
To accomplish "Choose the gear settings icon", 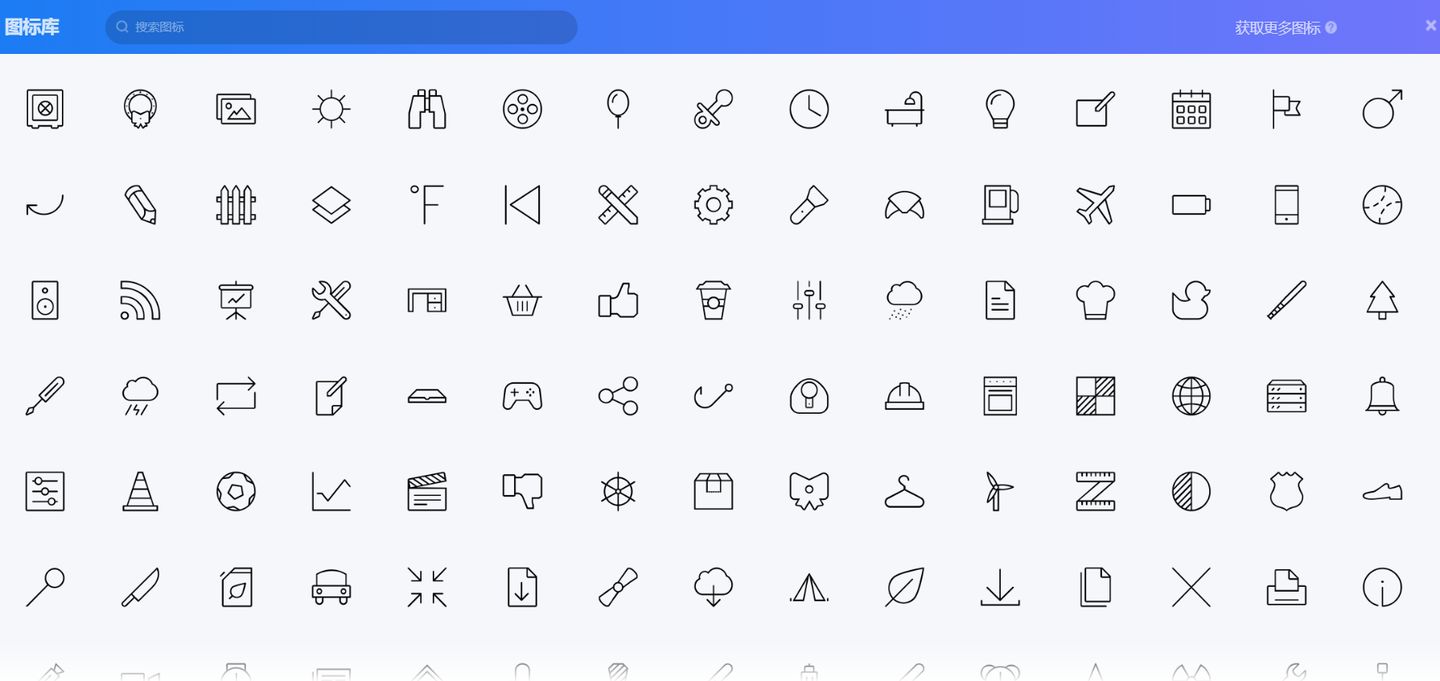I will coord(713,205).
